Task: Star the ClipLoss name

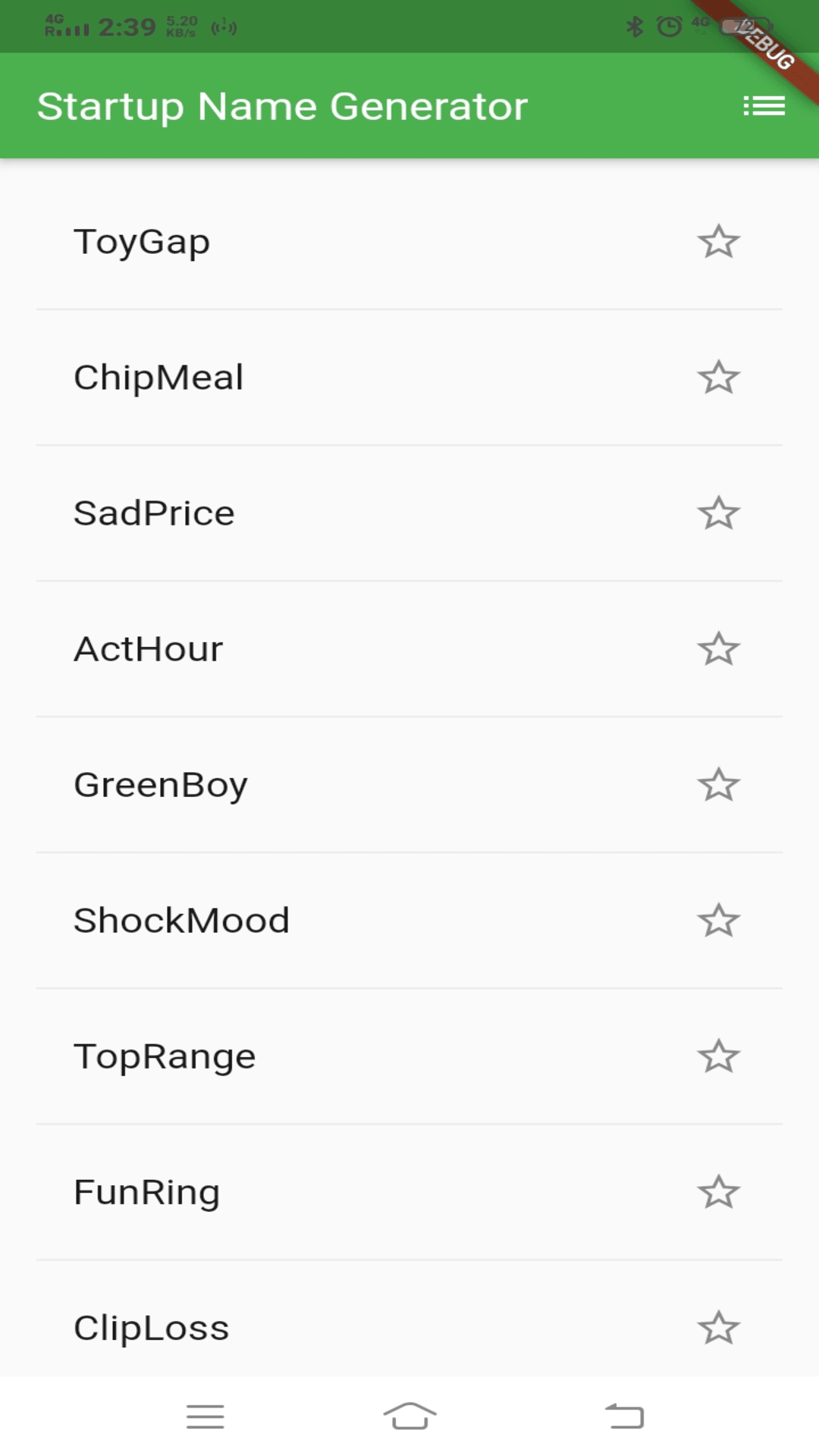Action: 718,1328
